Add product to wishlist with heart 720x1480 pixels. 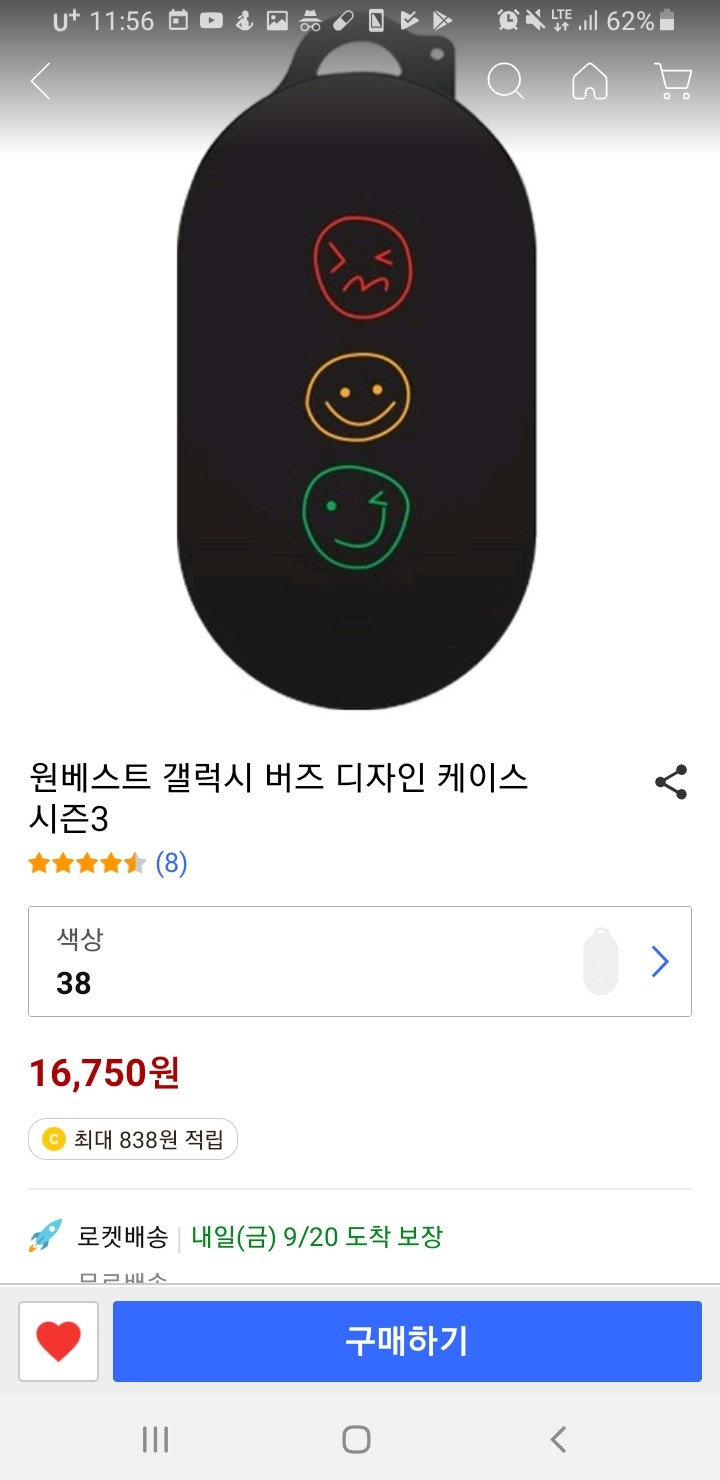click(x=58, y=1341)
